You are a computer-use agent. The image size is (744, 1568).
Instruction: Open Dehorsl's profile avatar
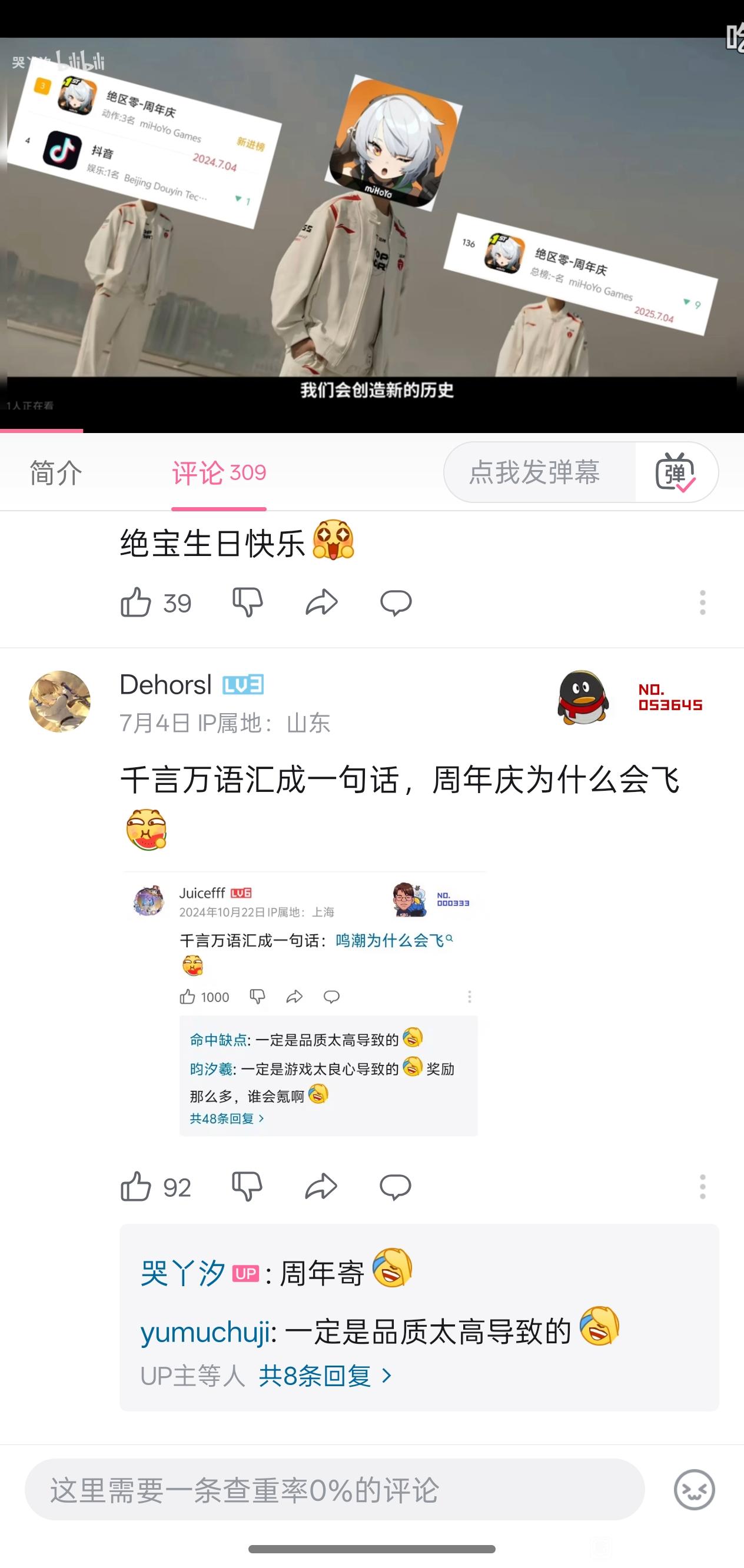[59, 701]
